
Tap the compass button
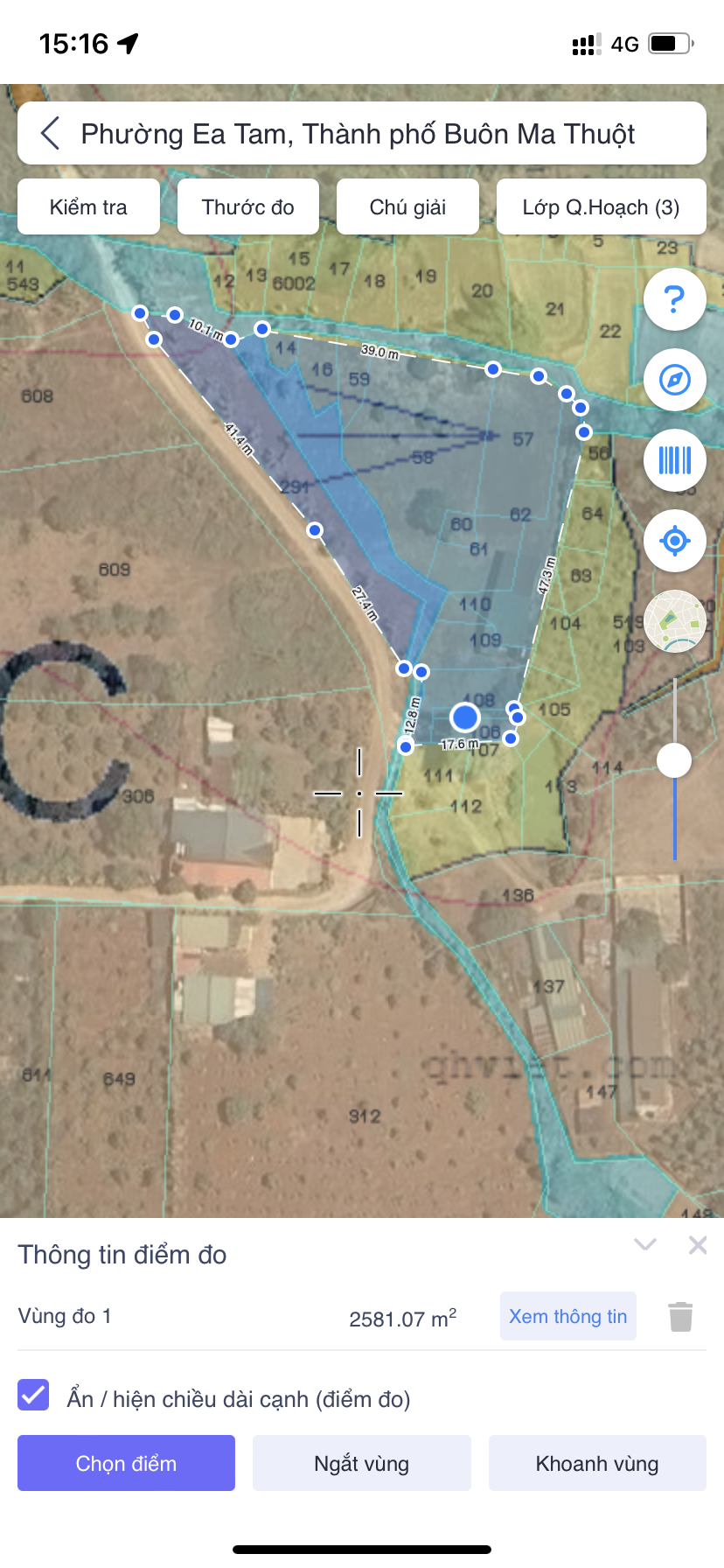pos(674,381)
